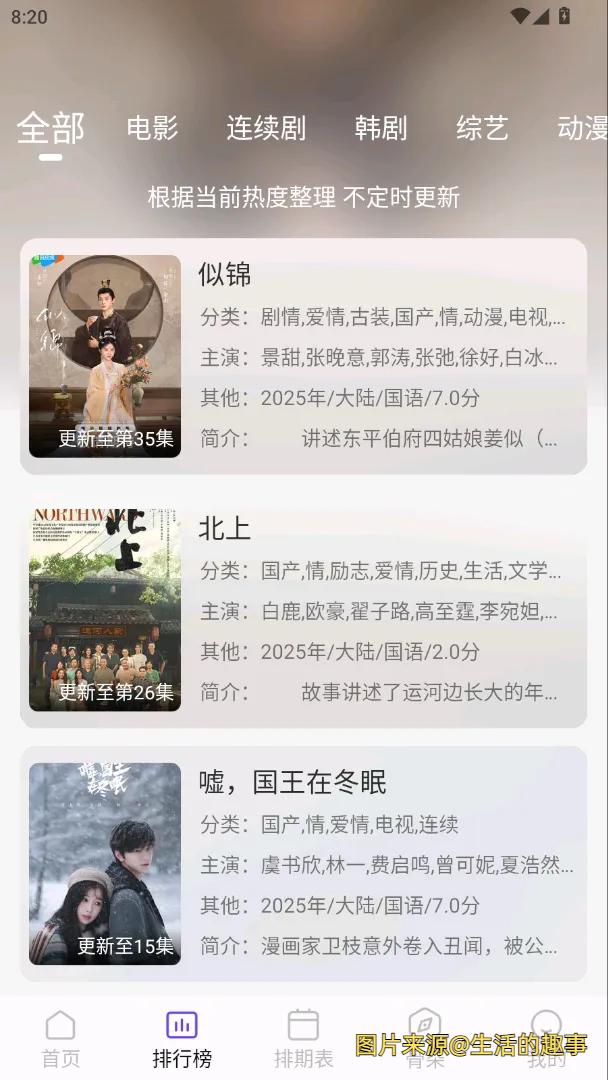Screen dimensions: 608x1080
Task: Open the 排期表 schedule tab
Action: click(303, 1038)
